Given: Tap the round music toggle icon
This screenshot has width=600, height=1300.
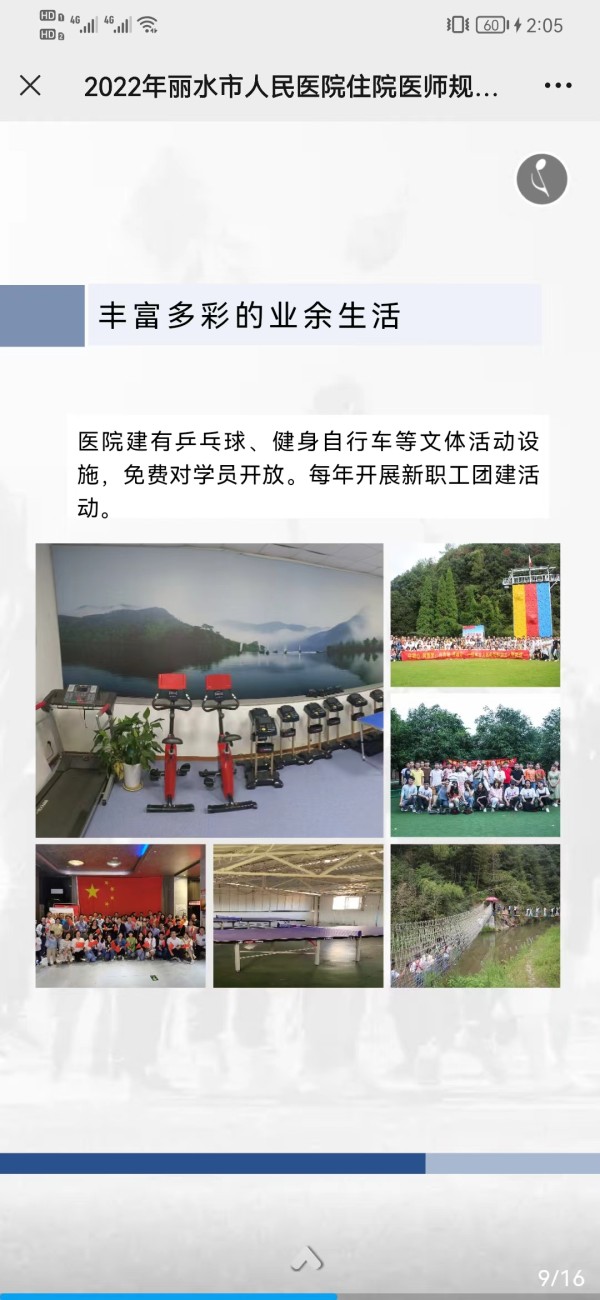Looking at the screenshot, I should (542, 180).
